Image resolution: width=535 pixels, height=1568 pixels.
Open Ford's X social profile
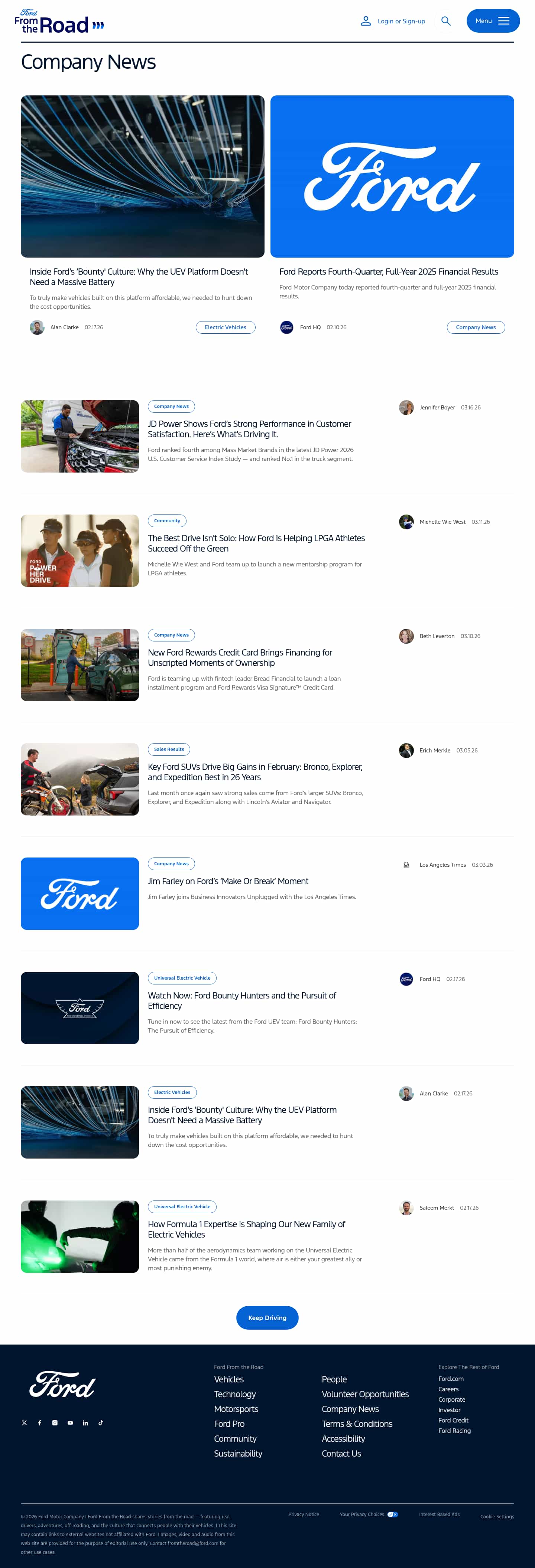pyautogui.click(x=25, y=1423)
